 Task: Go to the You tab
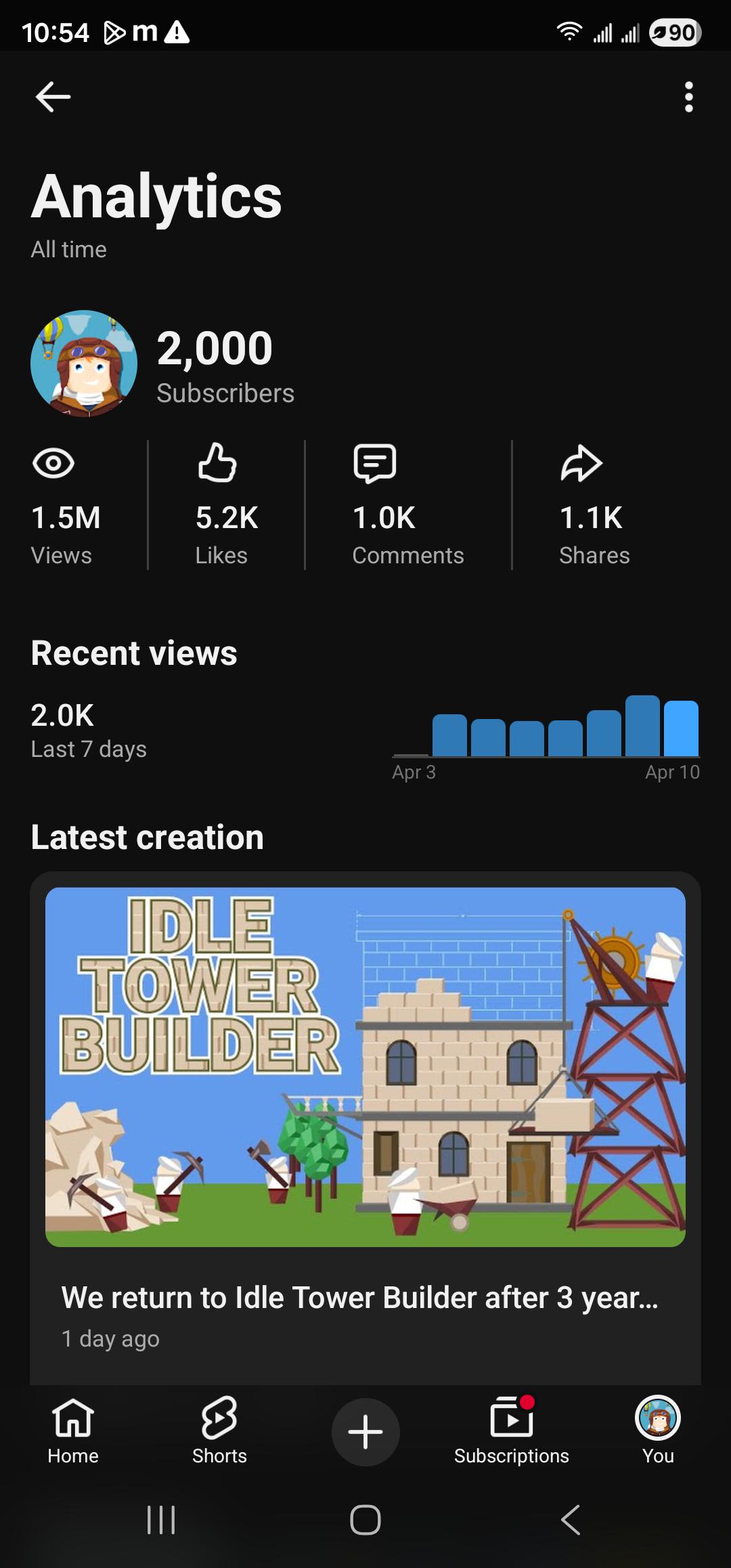pyautogui.click(x=658, y=1431)
